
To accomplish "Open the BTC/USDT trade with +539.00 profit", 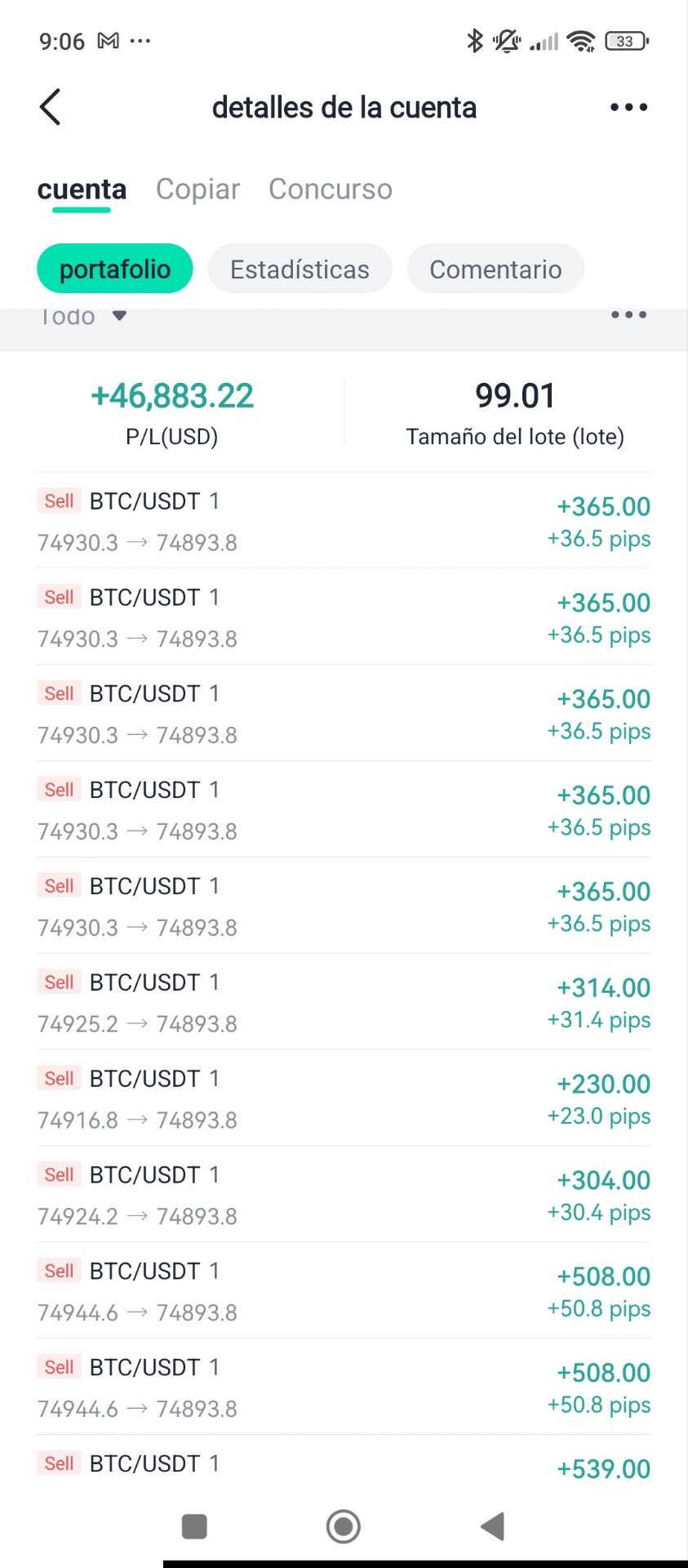I will (x=344, y=1466).
